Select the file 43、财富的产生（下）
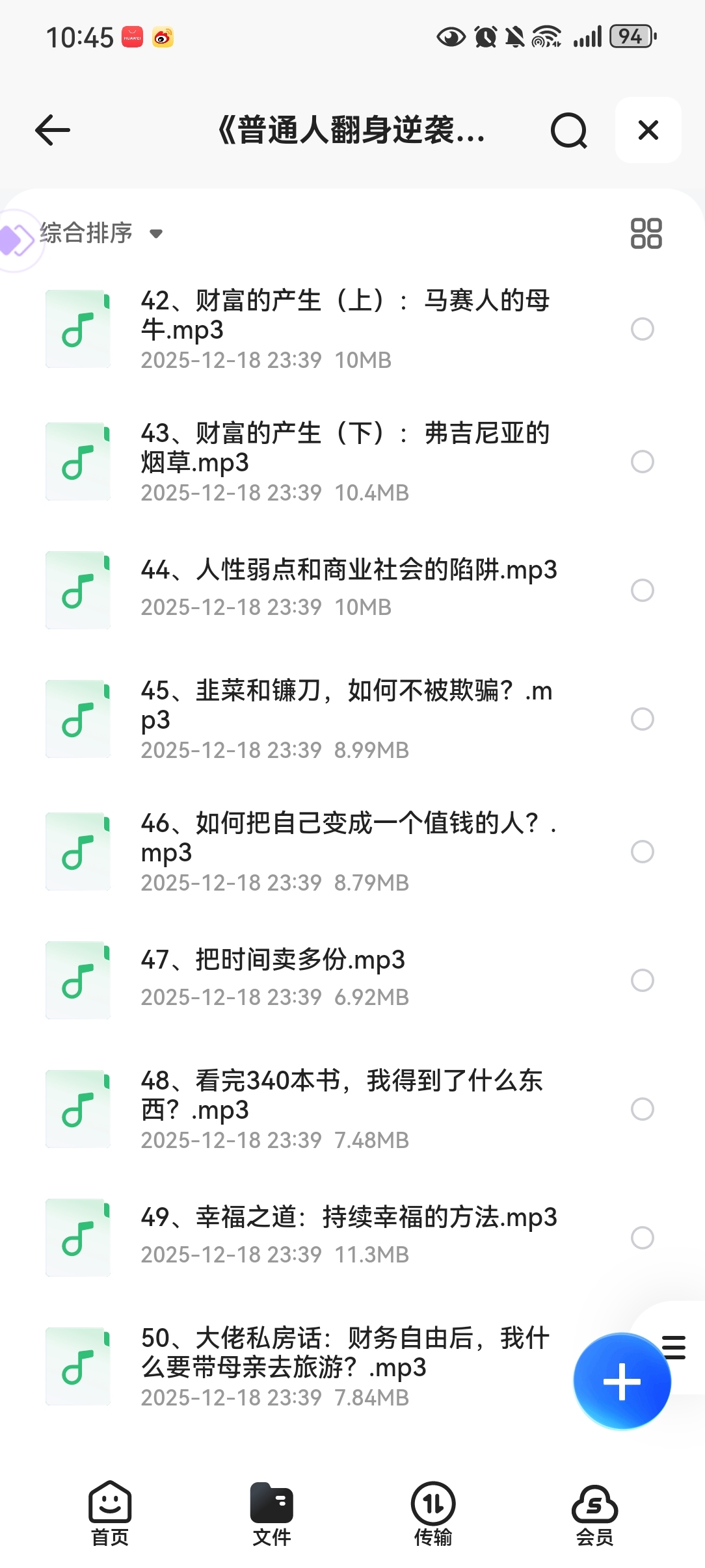This screenshot has height=1568, width=705. [642, 462]
